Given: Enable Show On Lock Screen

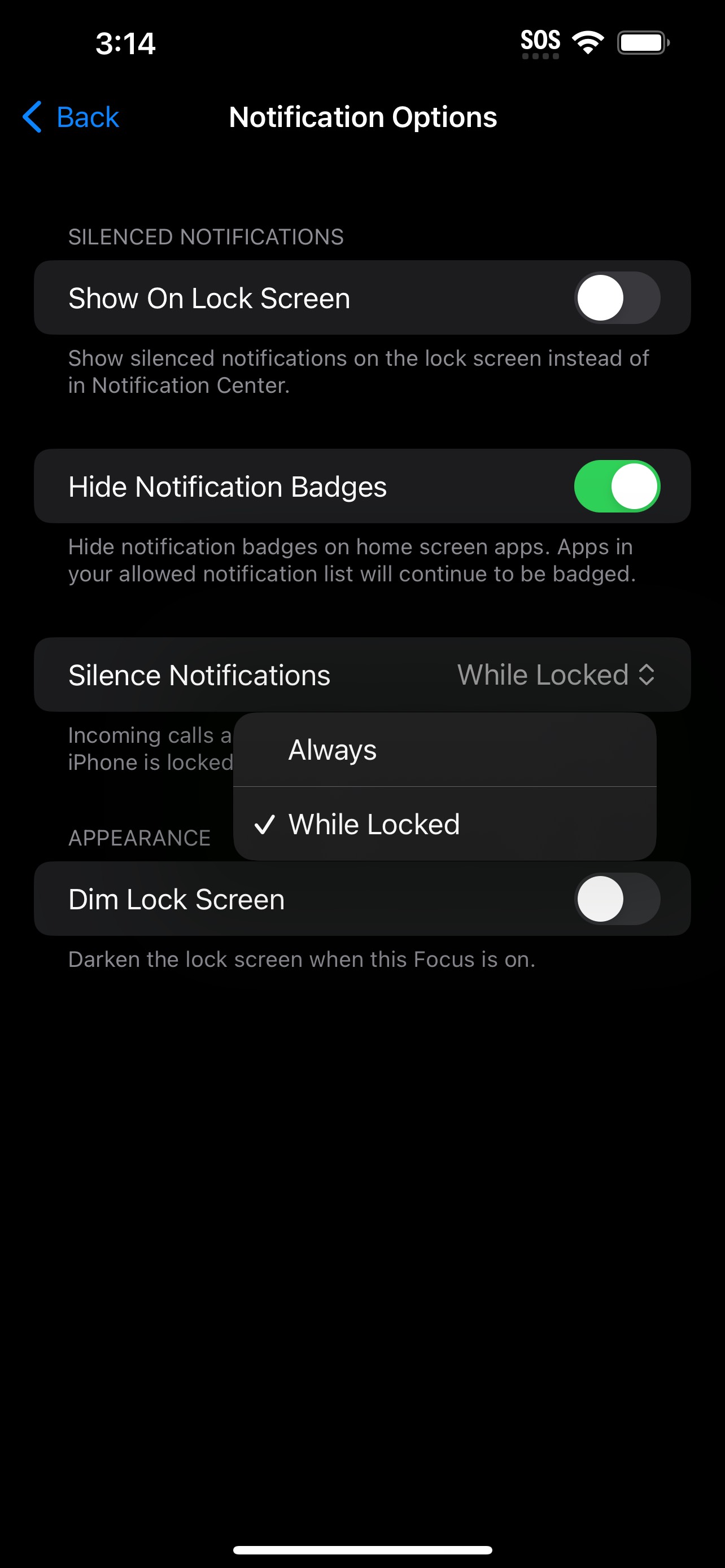Looking at the screenshot, I should point(617,297).
